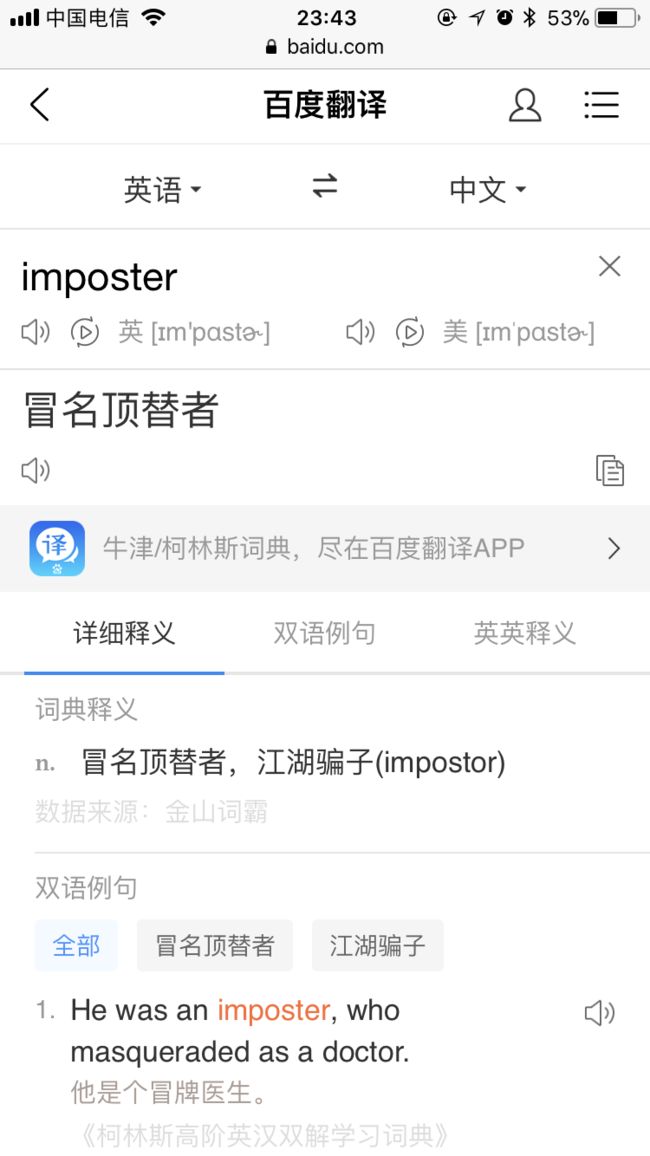Switch to the 双语例句 tab

pyautogui.click(x=324, y=633)
